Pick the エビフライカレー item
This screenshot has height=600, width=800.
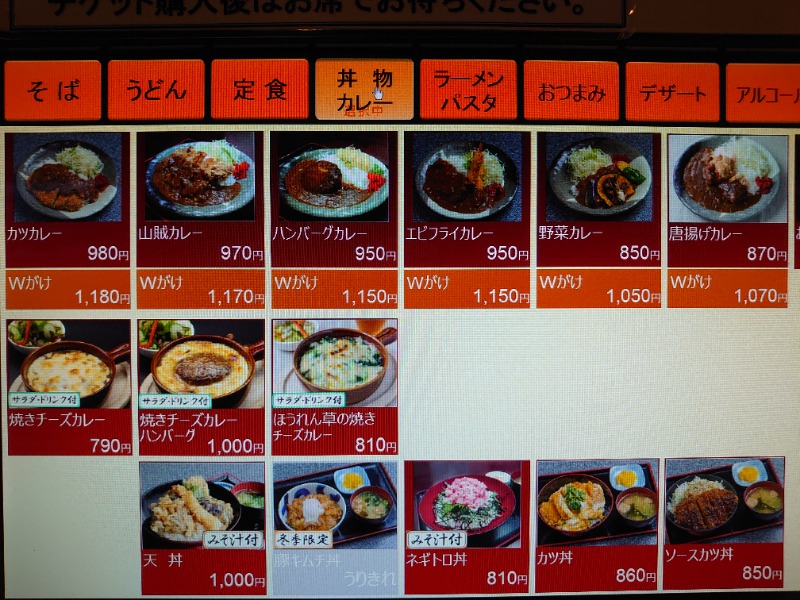466,198
